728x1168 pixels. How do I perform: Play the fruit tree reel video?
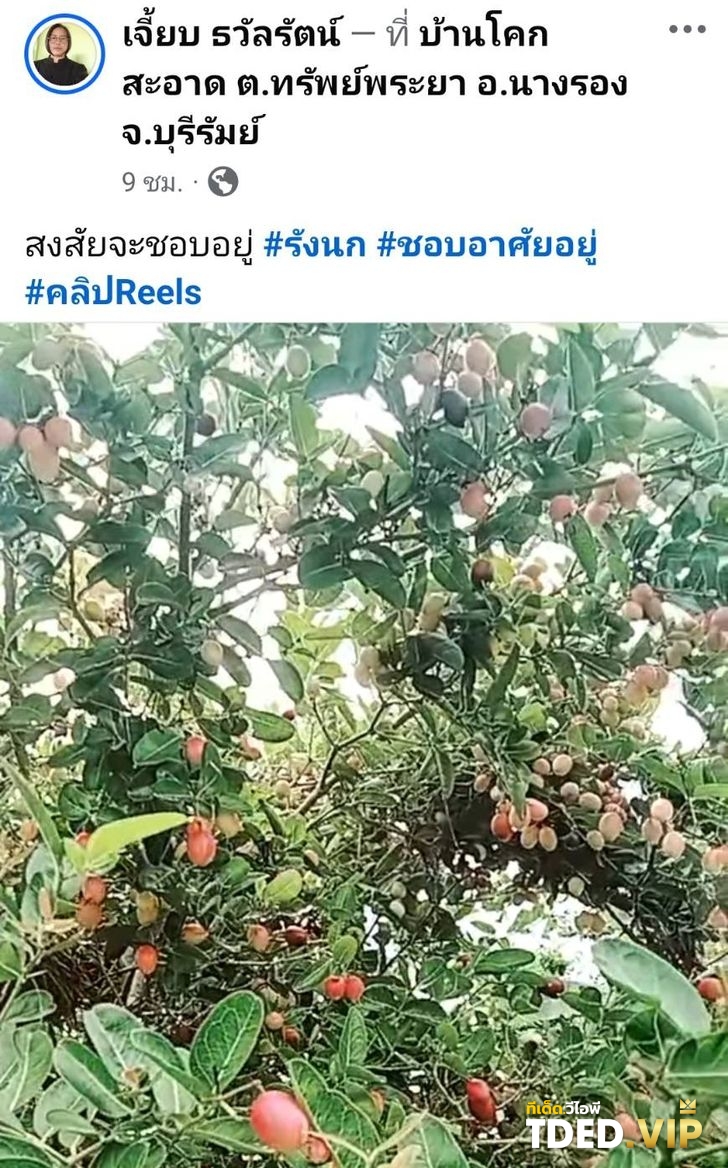[x=364, y=745]
